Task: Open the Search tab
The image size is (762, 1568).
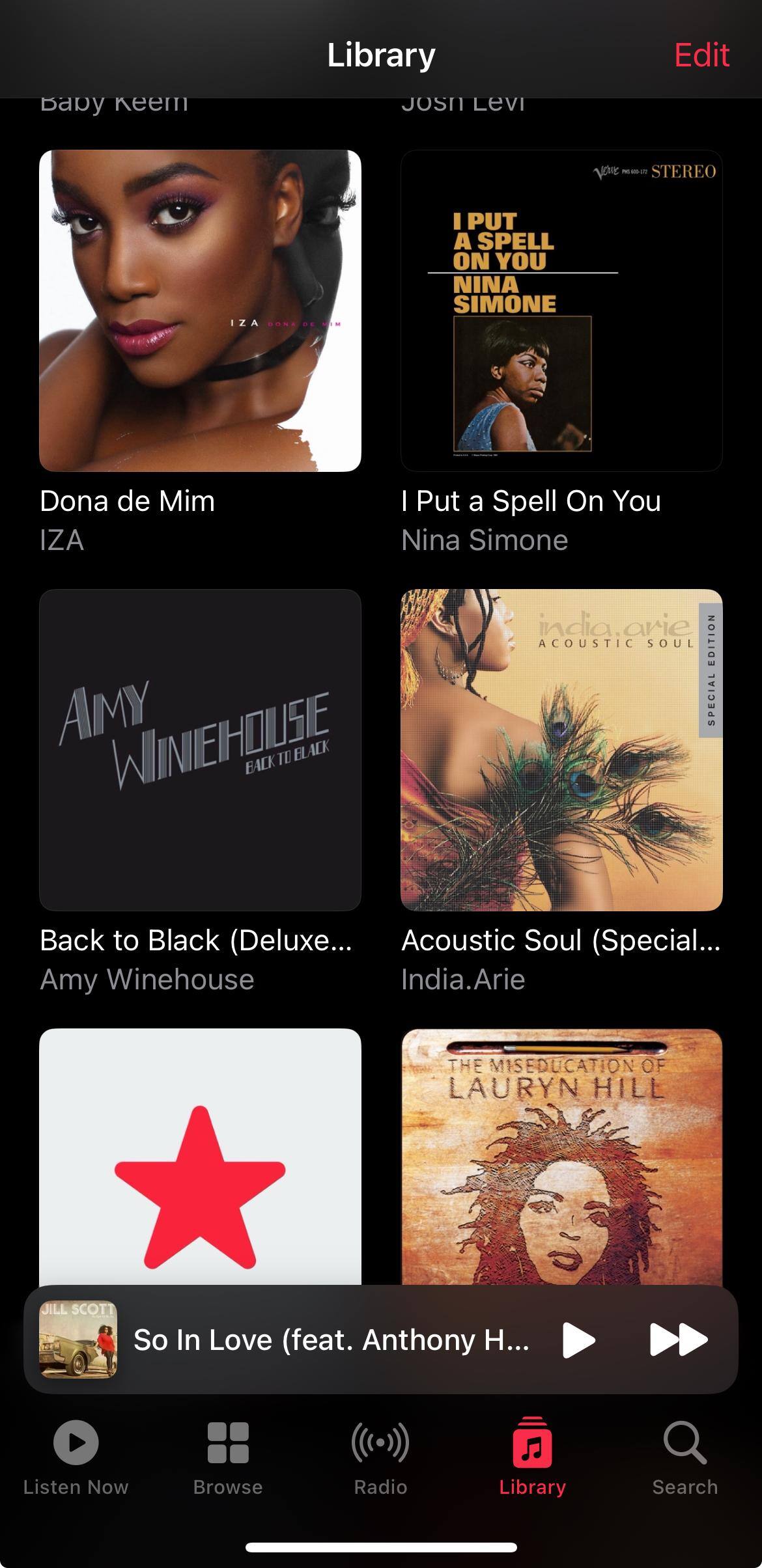Action: [x=684, y=1455]
